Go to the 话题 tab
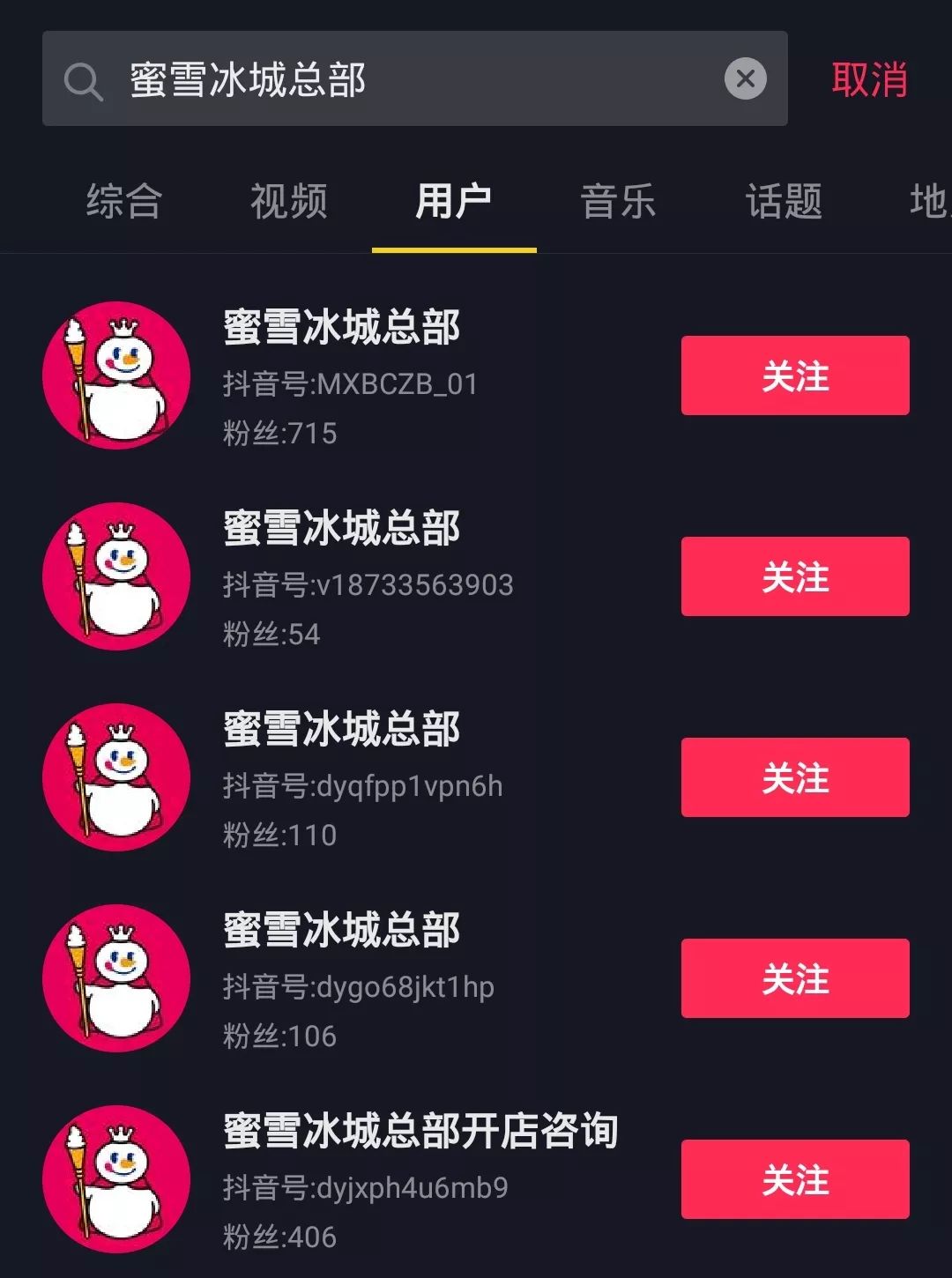 pyautogui.click(x=784, y=202)
